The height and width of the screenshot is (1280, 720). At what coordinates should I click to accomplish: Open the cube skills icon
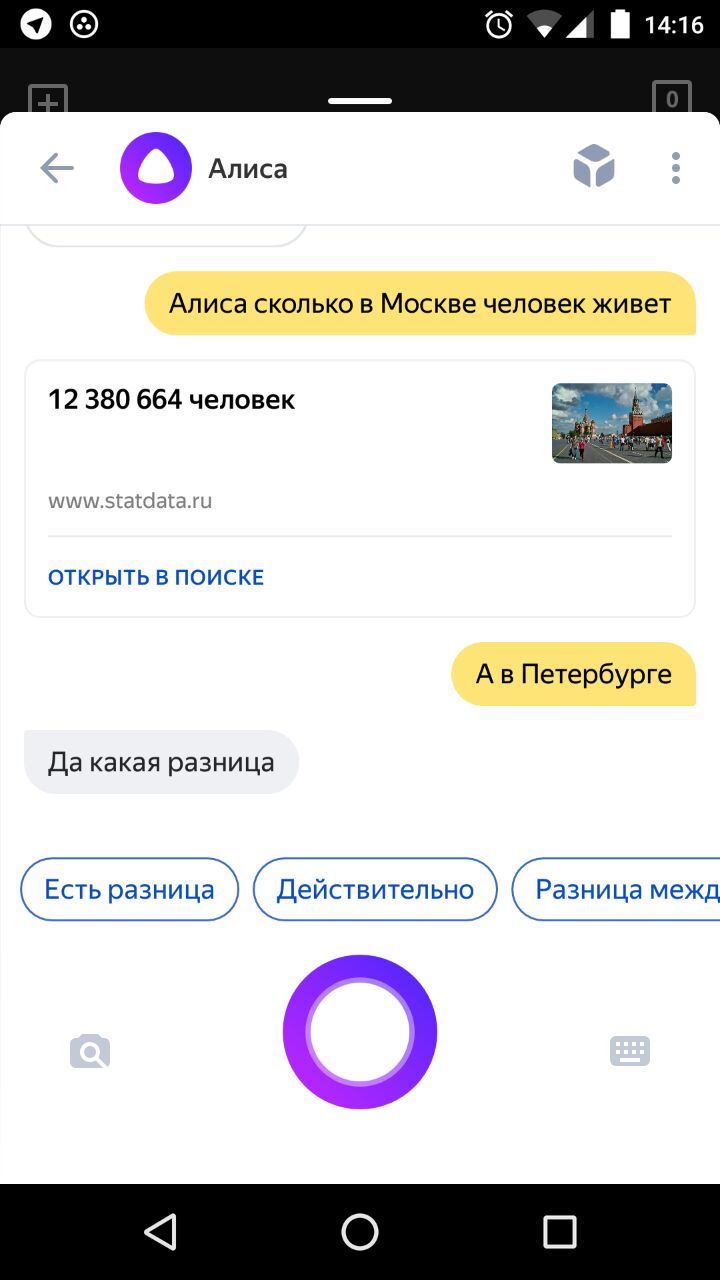click(593, 167)
